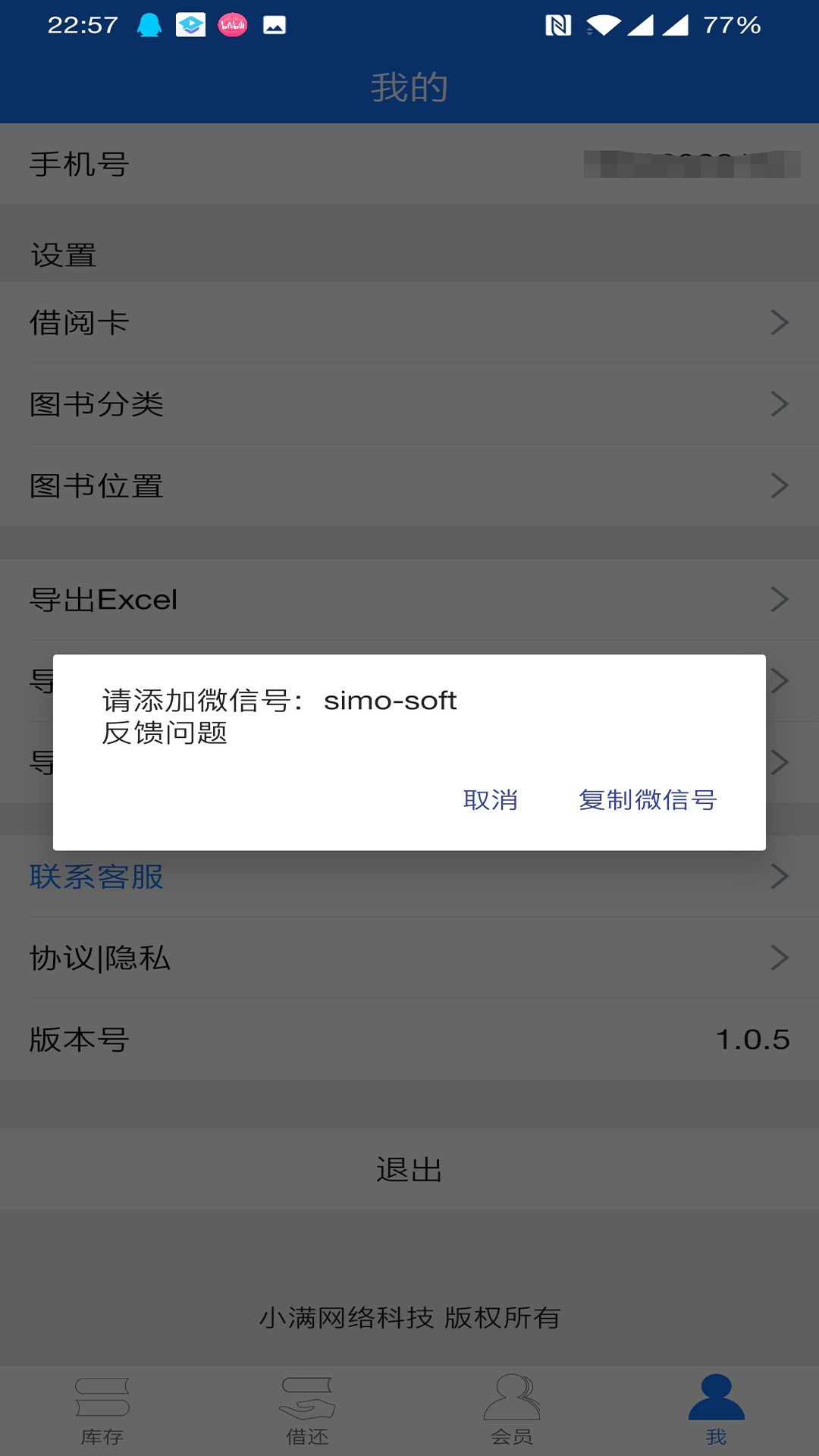Tap the gallery icon in the status bar
819x1456 pixels.
click(274, 24)
